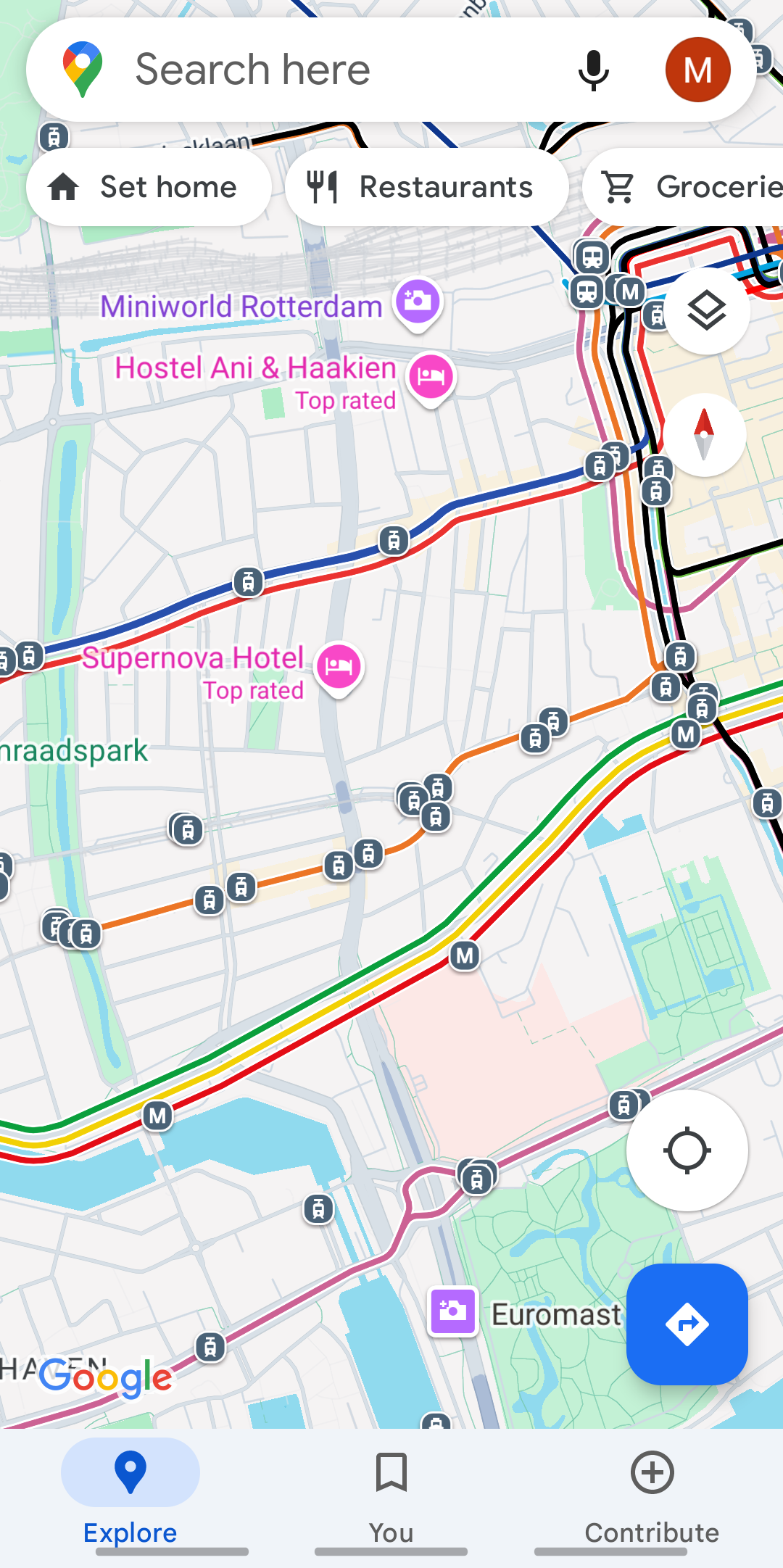Start voice search with the microphone
This screenshot has height=1568, width=783.
coord(593,70)
